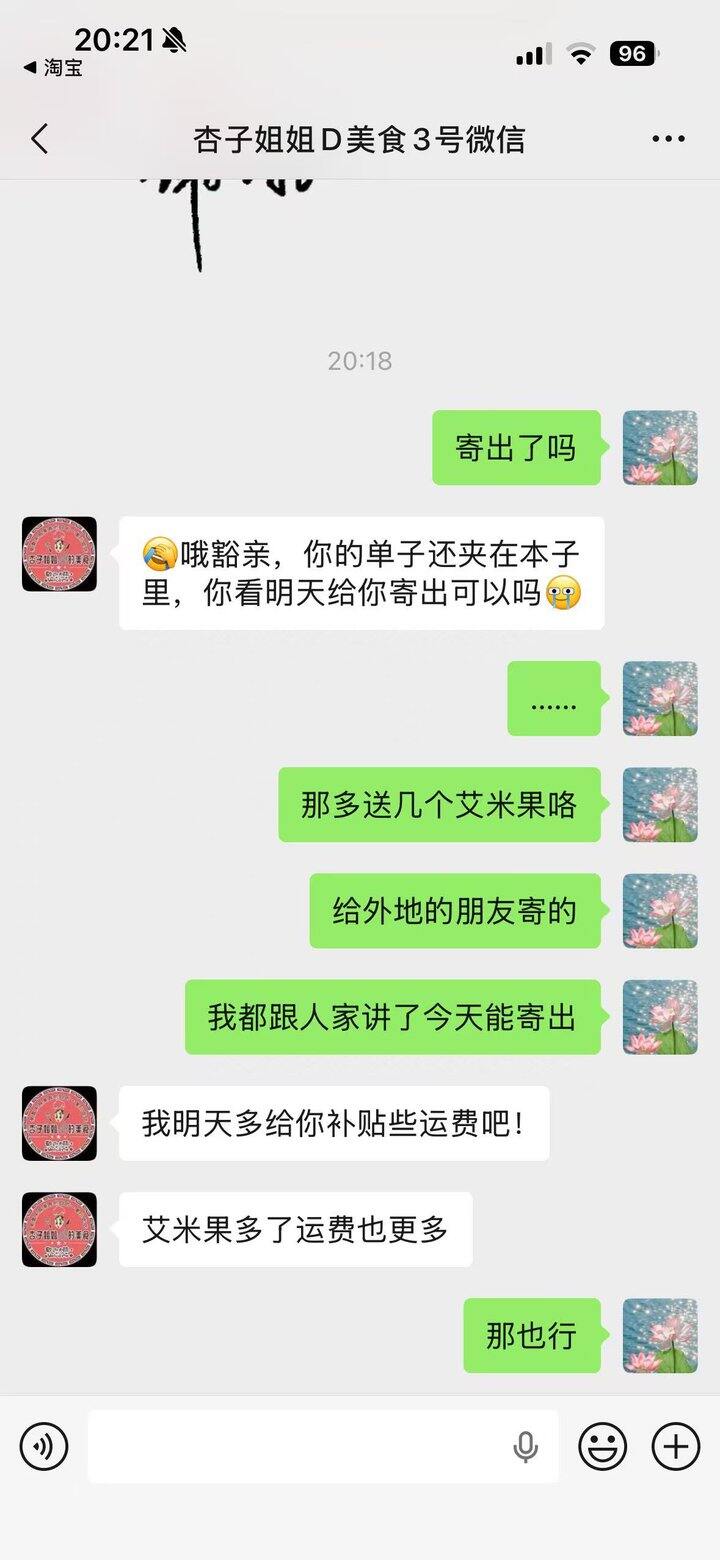Image resolution: width=720 pixels, height=1560 pixels.
Task: Tap the message text input field
Action: pyautogui.click(x=300, y=1447)
